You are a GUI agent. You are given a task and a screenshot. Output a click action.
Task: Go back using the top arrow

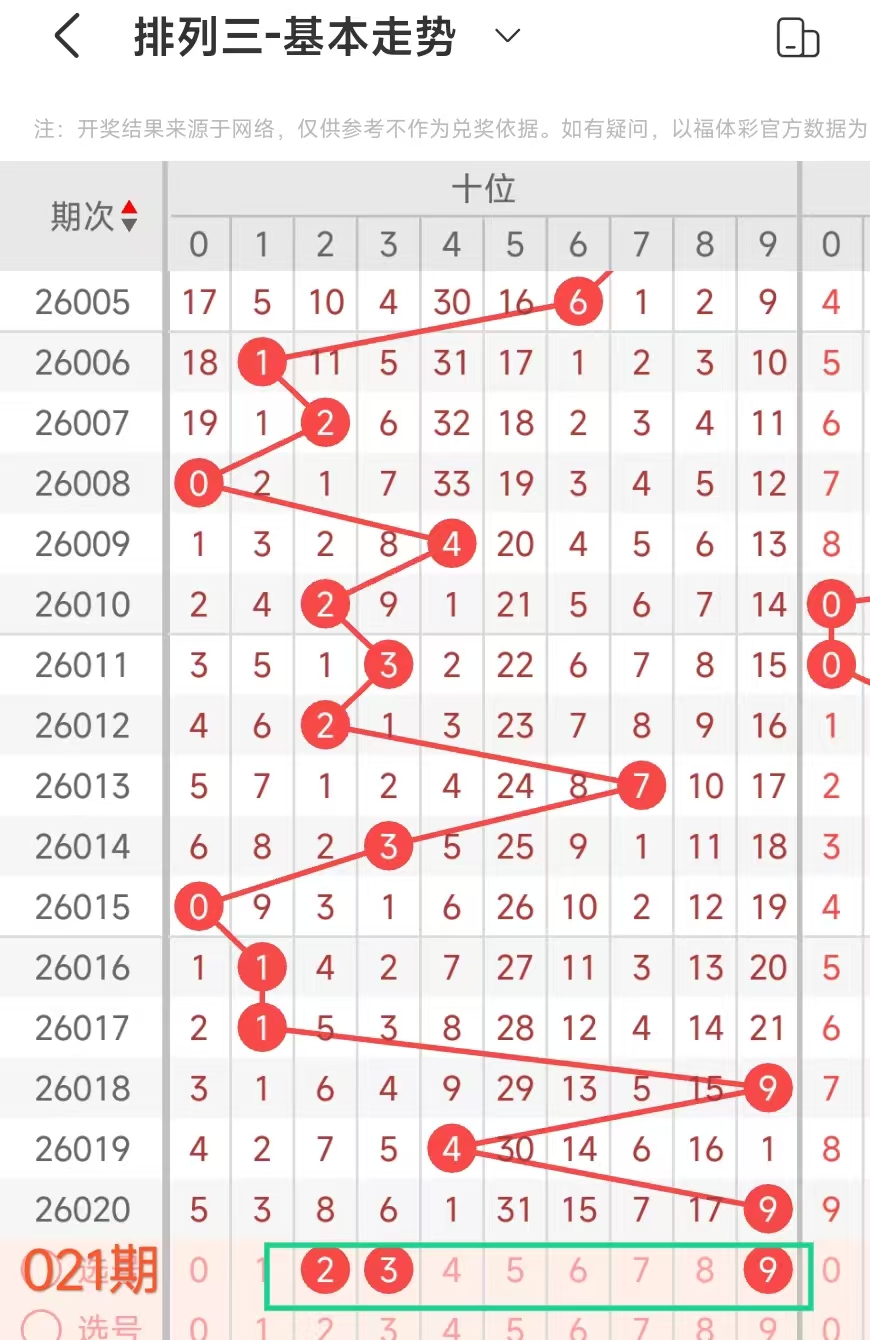(x=67, y=38)
